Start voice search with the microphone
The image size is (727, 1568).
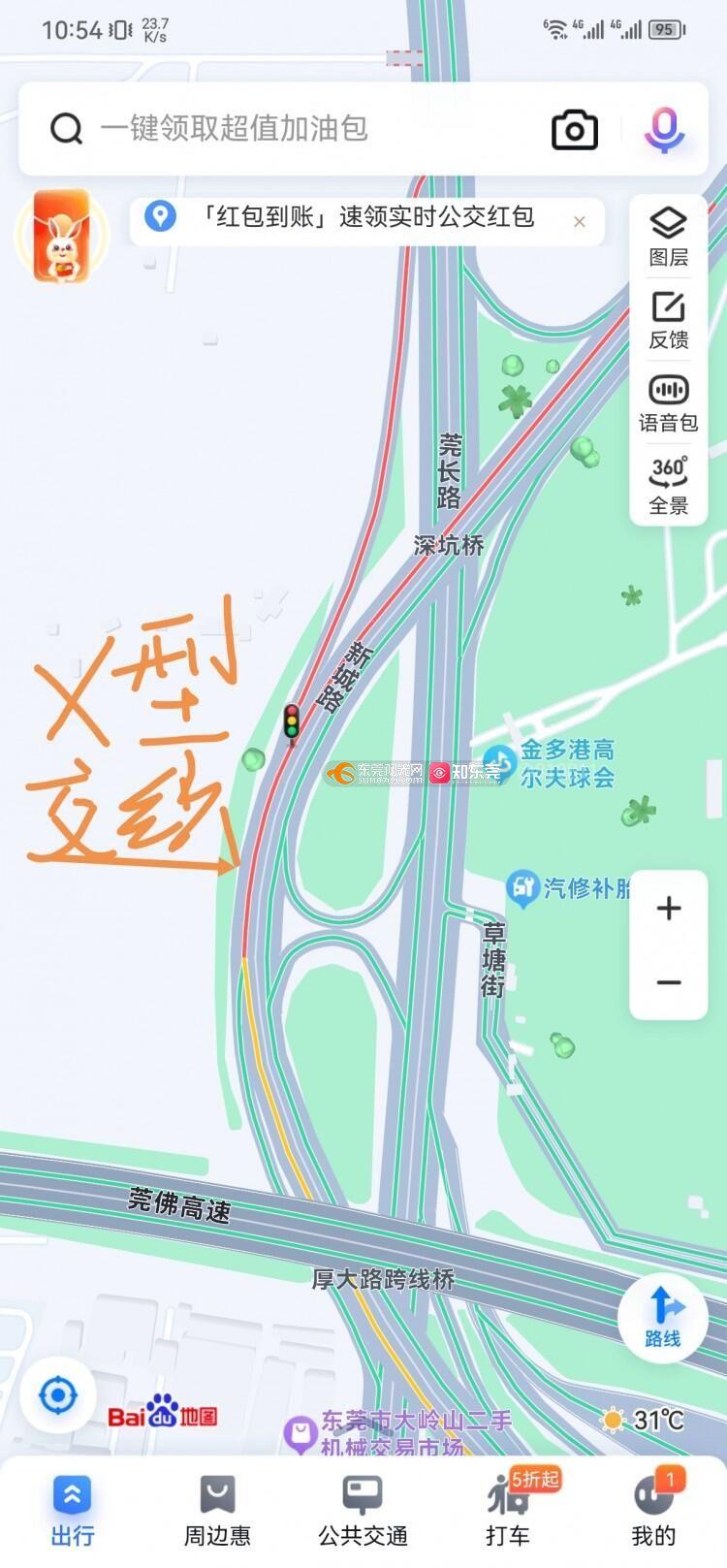664,130
